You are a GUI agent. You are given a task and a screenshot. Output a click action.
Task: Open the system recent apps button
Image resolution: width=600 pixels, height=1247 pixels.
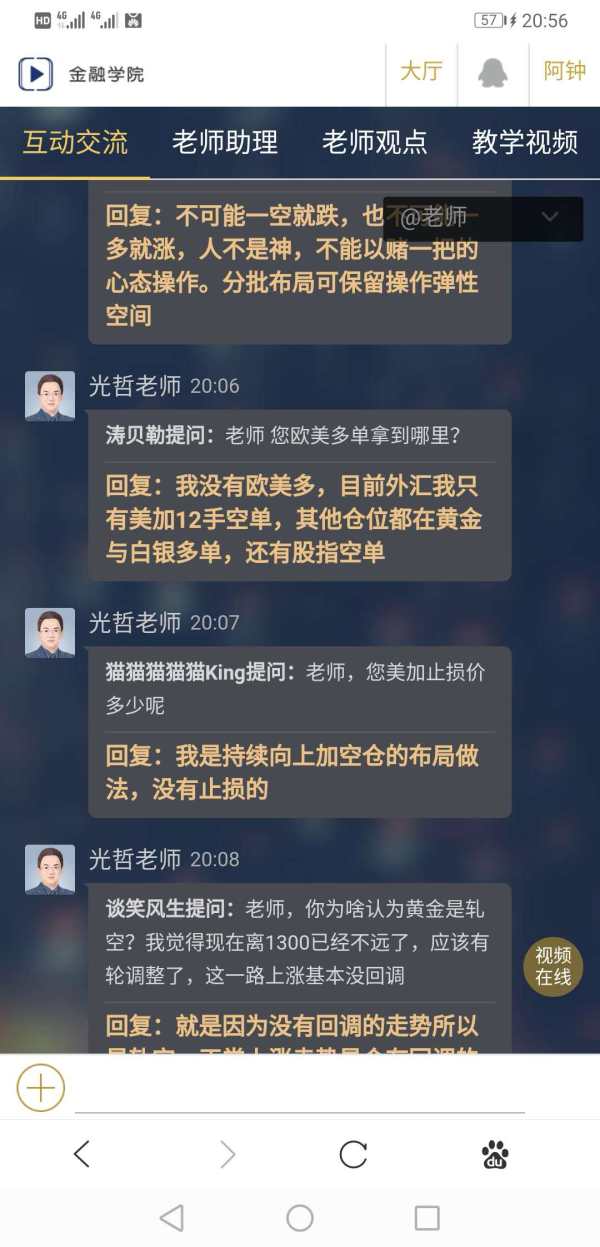click(427, 1217)
